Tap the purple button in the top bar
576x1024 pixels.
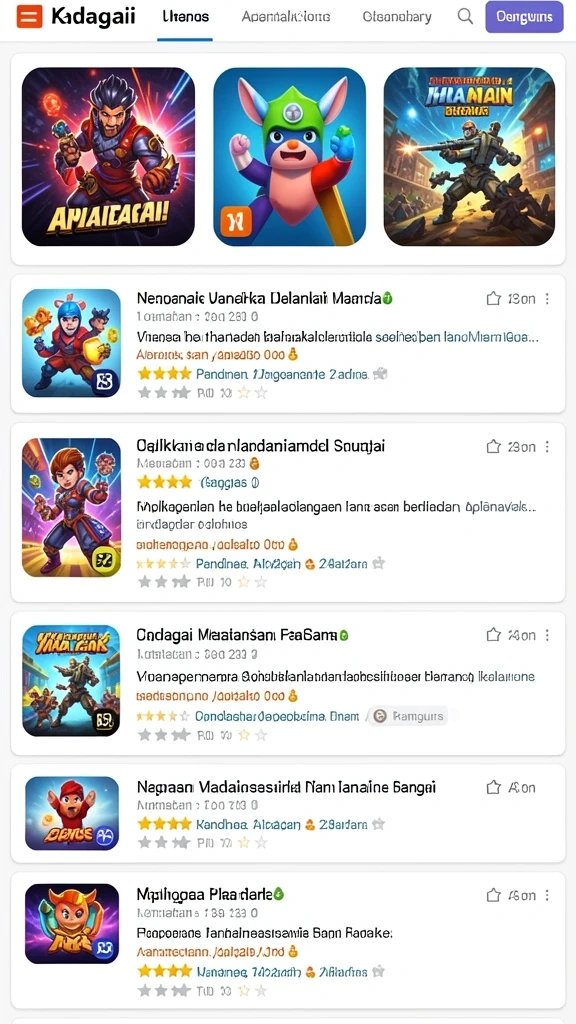point(524,17)
